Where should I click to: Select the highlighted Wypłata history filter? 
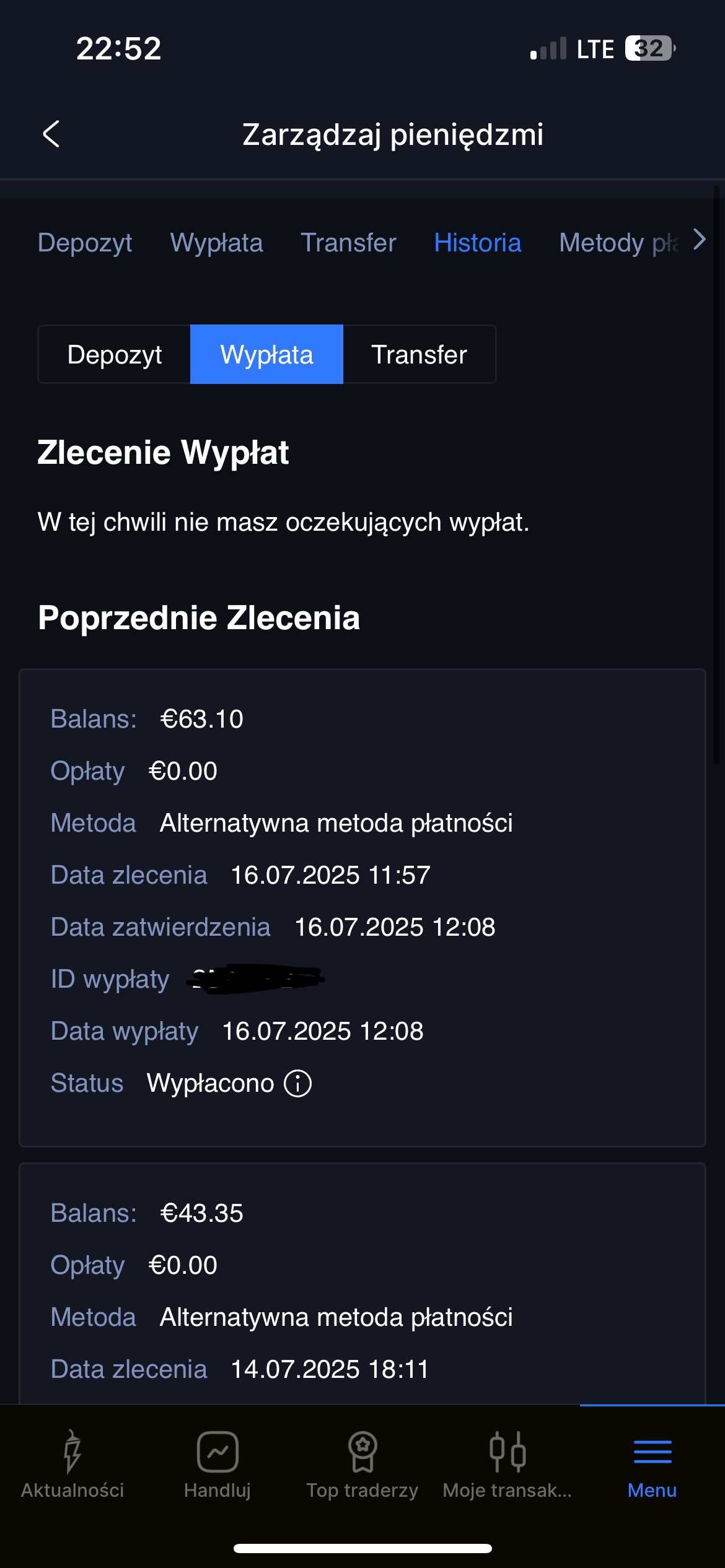(266, 354)
